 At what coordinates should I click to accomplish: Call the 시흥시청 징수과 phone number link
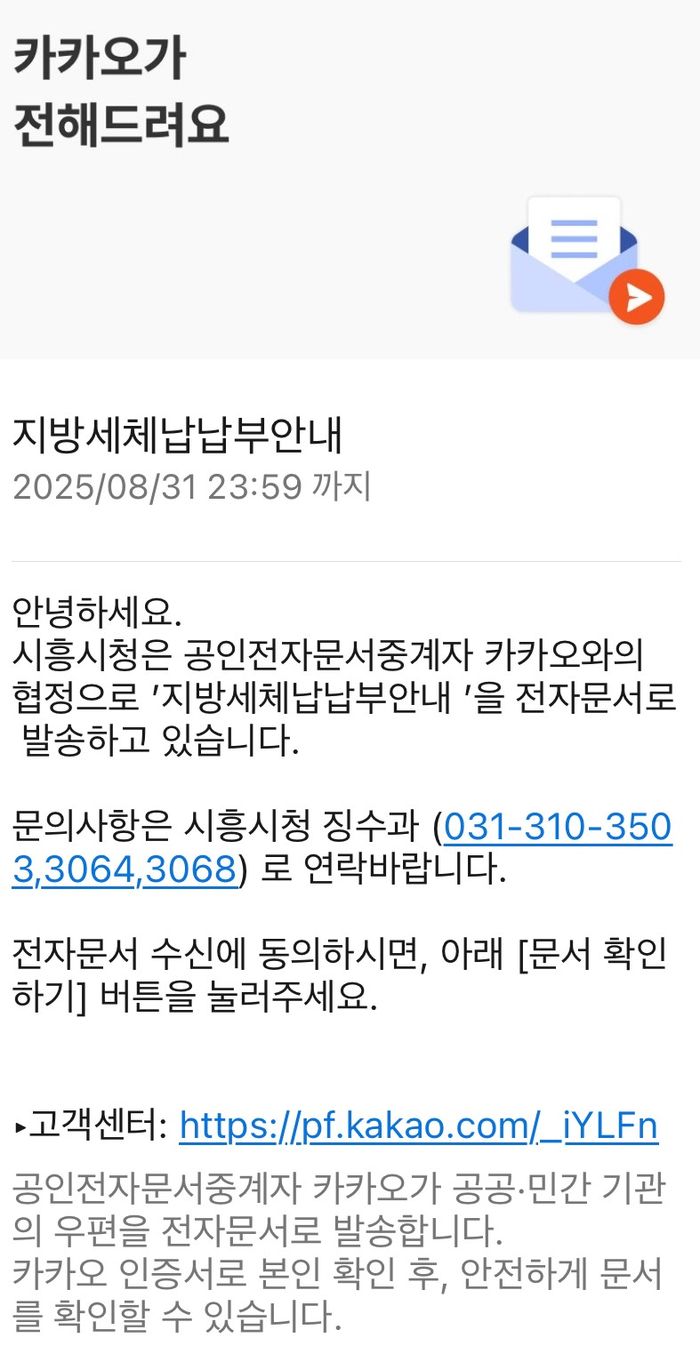556,828
